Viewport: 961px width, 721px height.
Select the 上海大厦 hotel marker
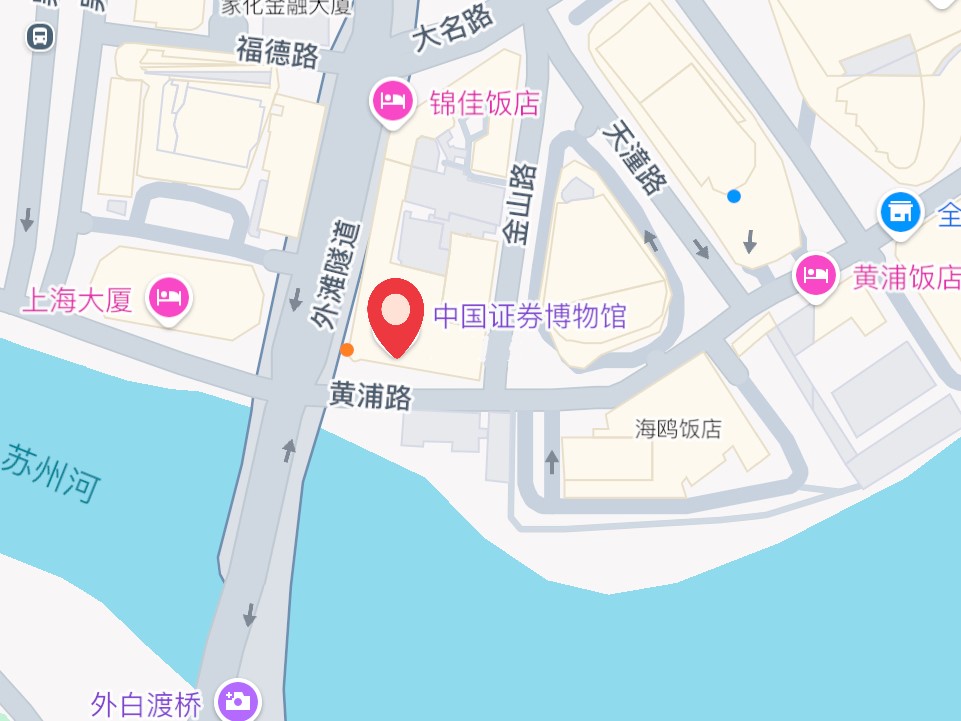168,297
